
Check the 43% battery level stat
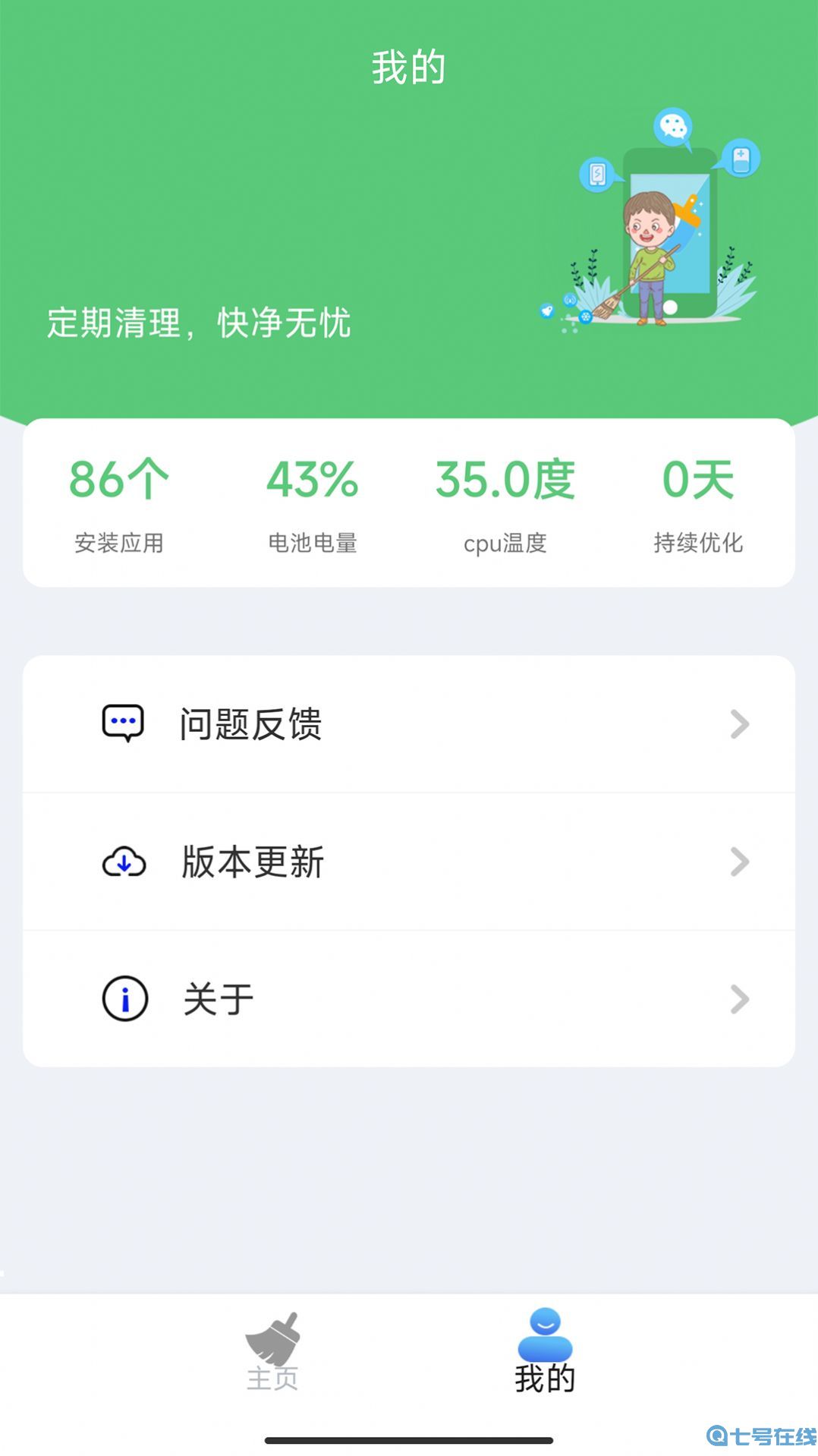coord(313,501)
